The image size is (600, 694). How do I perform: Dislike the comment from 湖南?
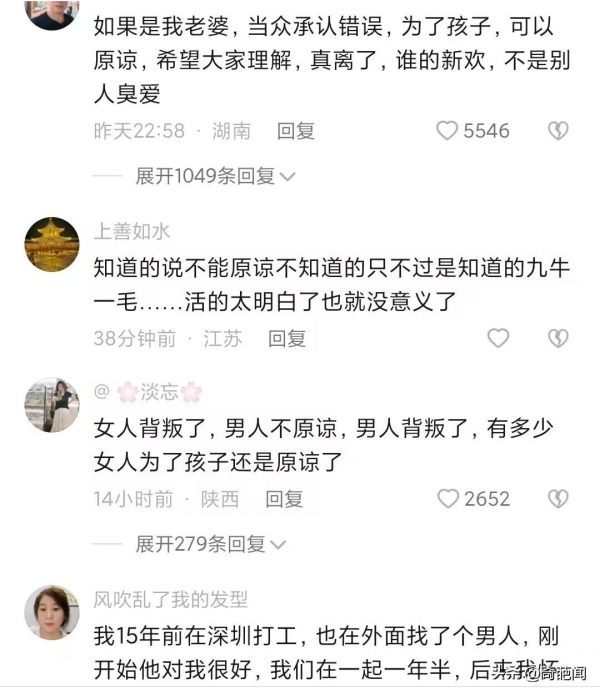pos(558,130)
